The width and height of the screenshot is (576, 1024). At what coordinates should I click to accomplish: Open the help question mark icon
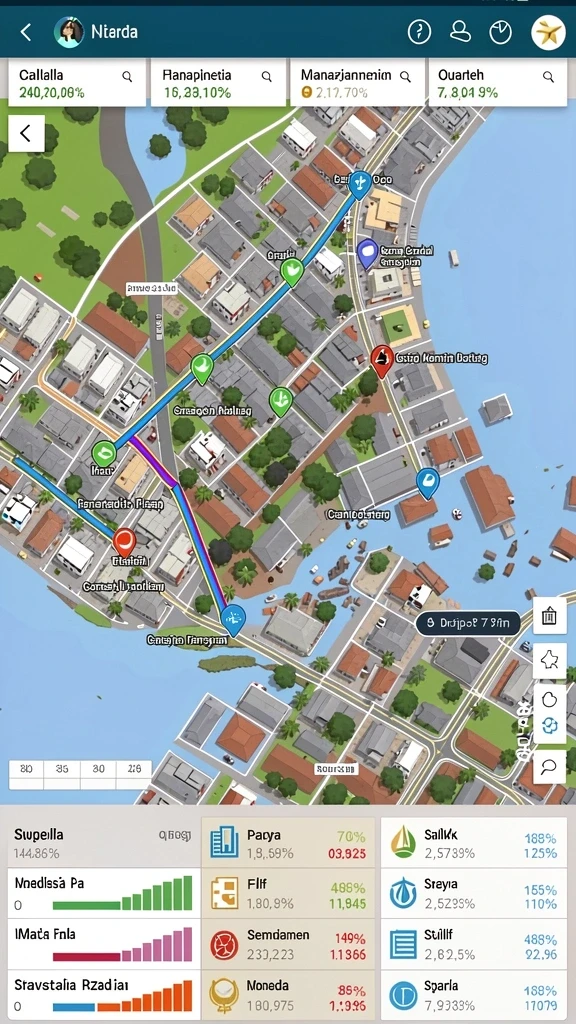(419, 31)
